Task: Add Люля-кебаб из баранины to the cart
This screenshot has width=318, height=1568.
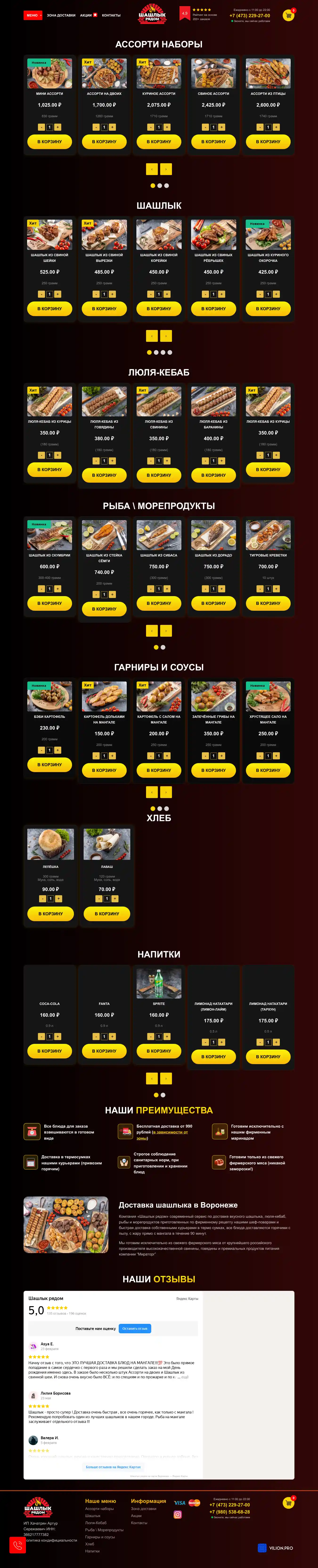Action: click(213, 475)
